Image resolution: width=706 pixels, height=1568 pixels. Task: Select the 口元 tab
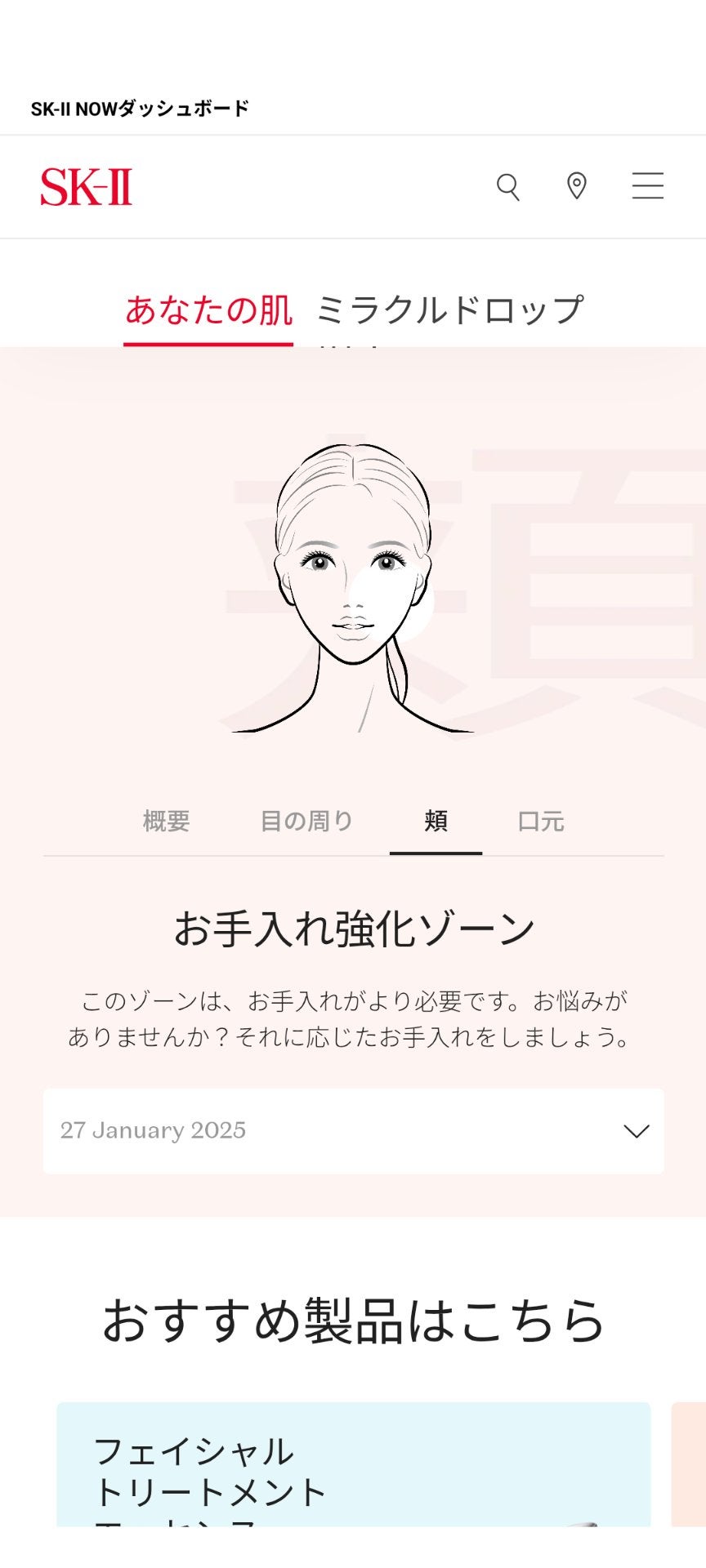(x=543, y=822)
